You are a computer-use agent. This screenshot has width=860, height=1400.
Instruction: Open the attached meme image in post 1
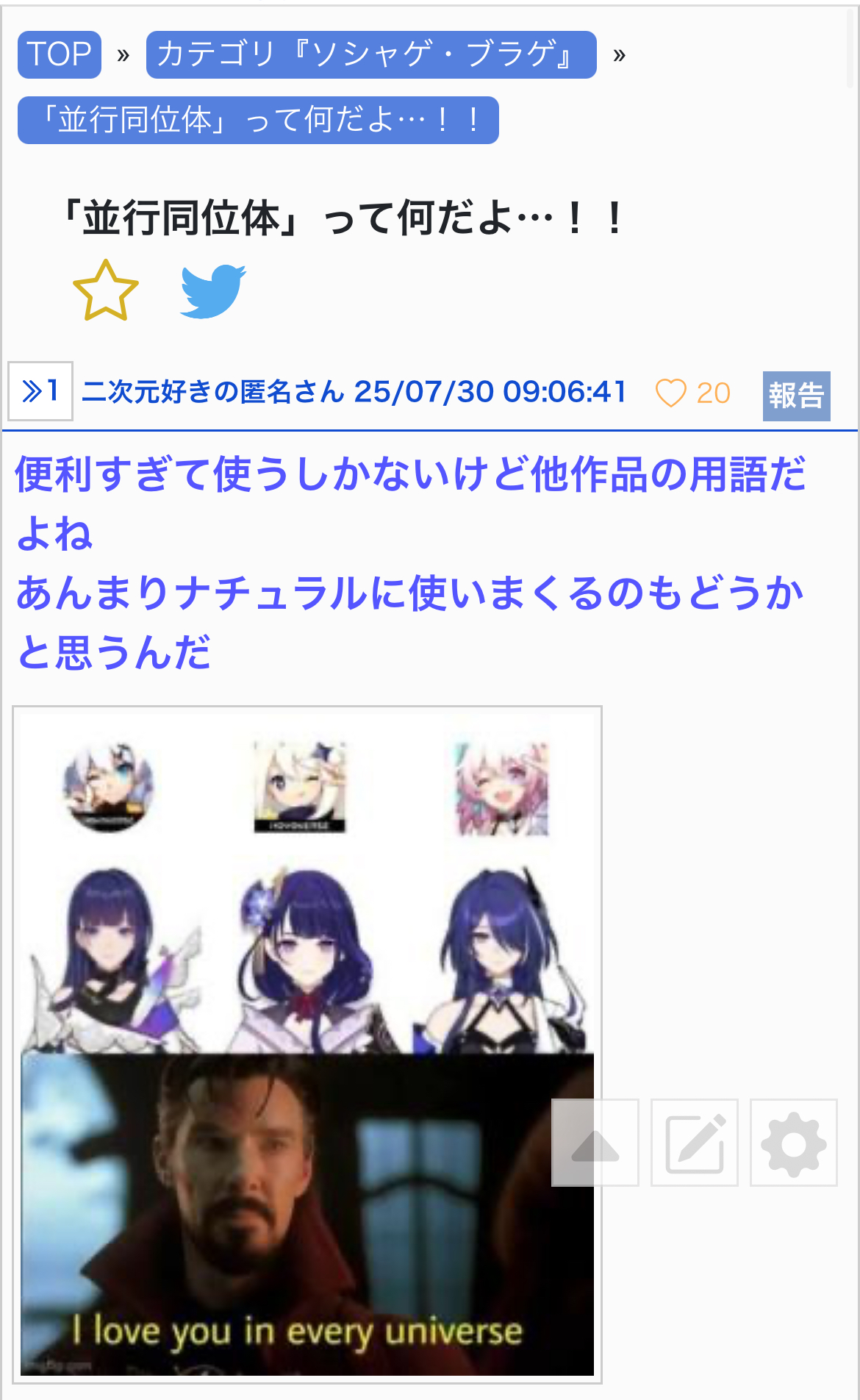[x=307, y=1045]
